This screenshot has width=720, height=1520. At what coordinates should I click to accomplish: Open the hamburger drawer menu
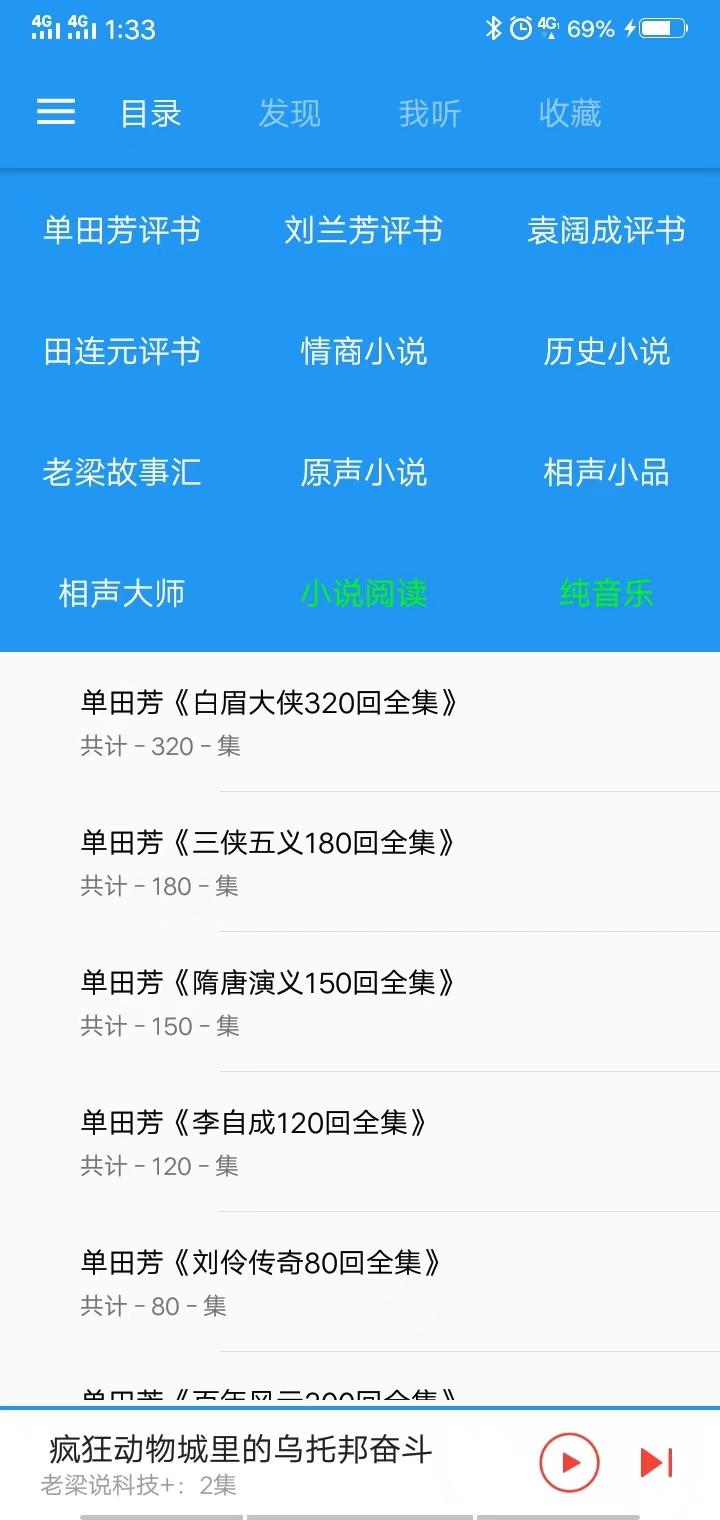56,112
